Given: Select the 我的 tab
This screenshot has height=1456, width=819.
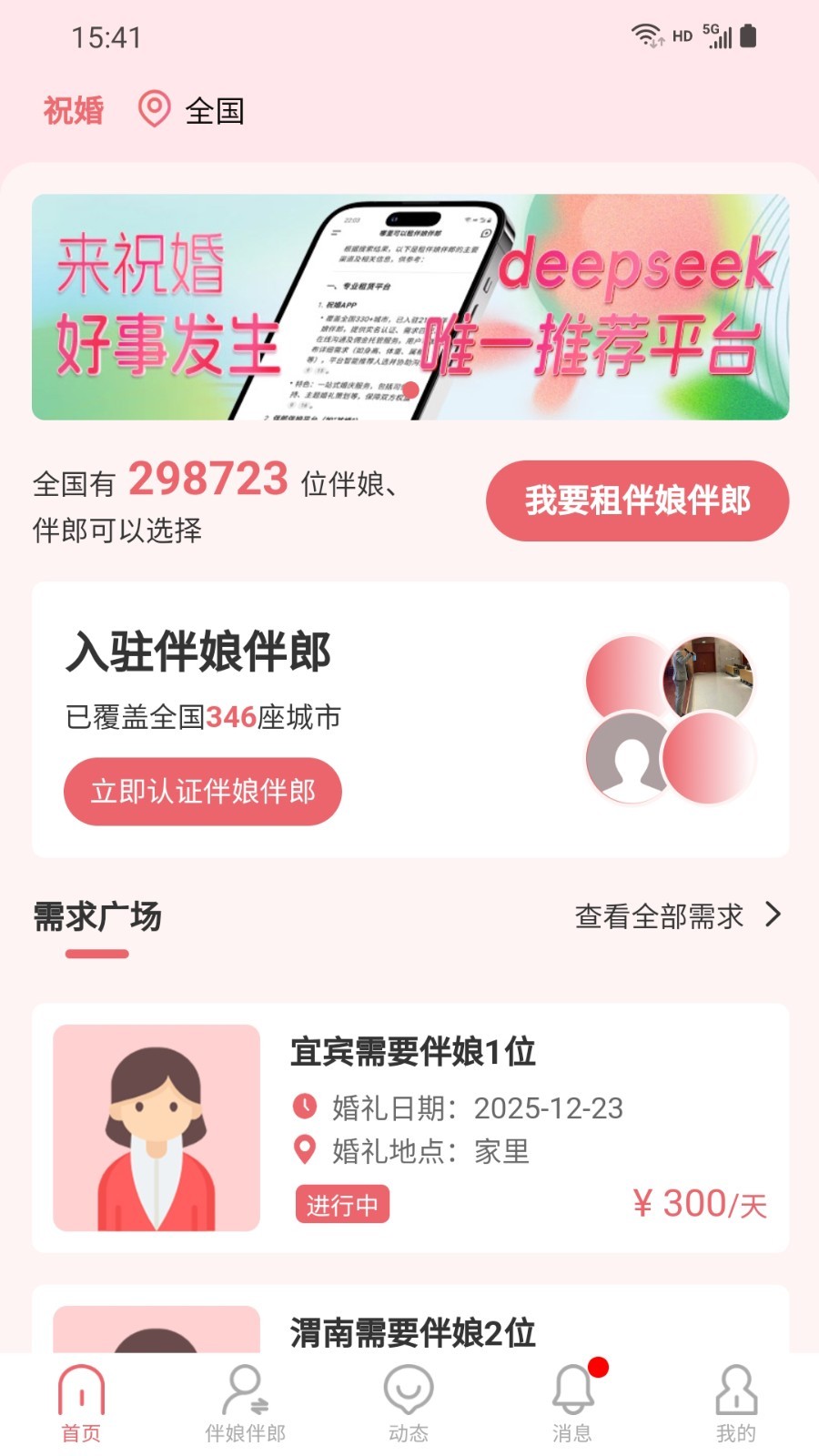Looking at the screenshot, I should click(735, 1405).
